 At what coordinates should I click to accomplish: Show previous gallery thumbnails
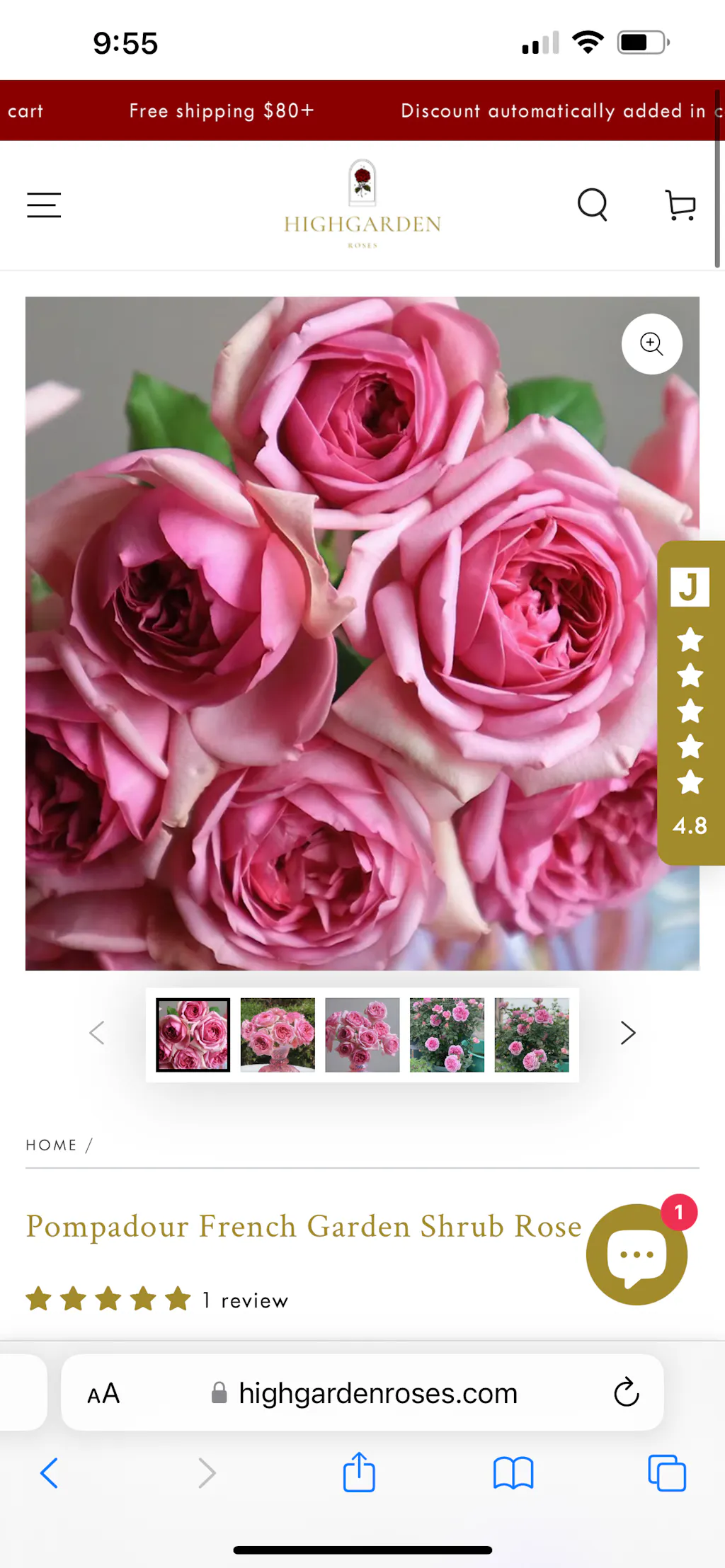click(97, 1033)
